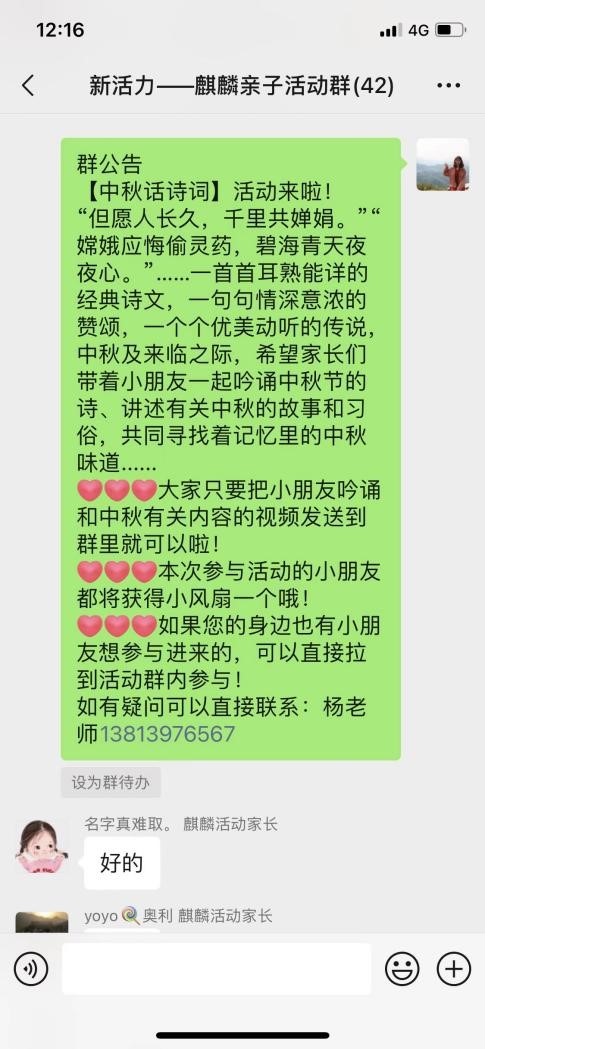Focus the message text field
The width and height of the screenshot is (600, 1049).
pyautogui.click(x=216, y=968)
